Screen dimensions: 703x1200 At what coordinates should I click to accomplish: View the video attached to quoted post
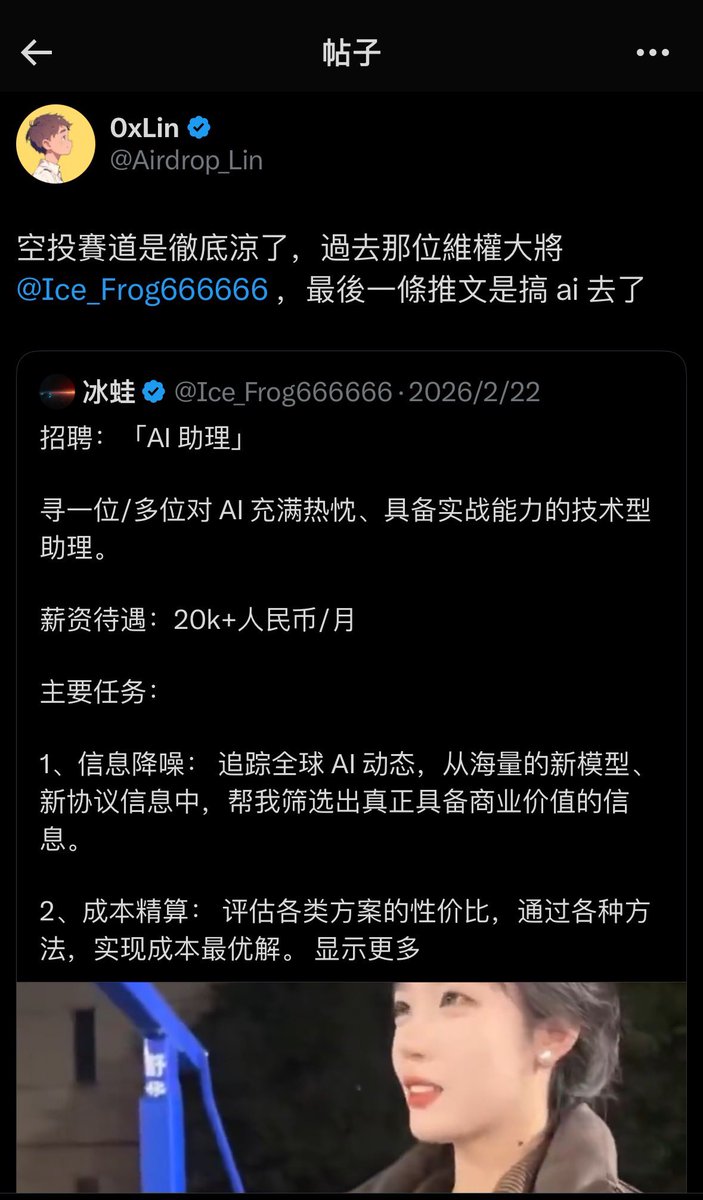click(x=350, y=1090)
